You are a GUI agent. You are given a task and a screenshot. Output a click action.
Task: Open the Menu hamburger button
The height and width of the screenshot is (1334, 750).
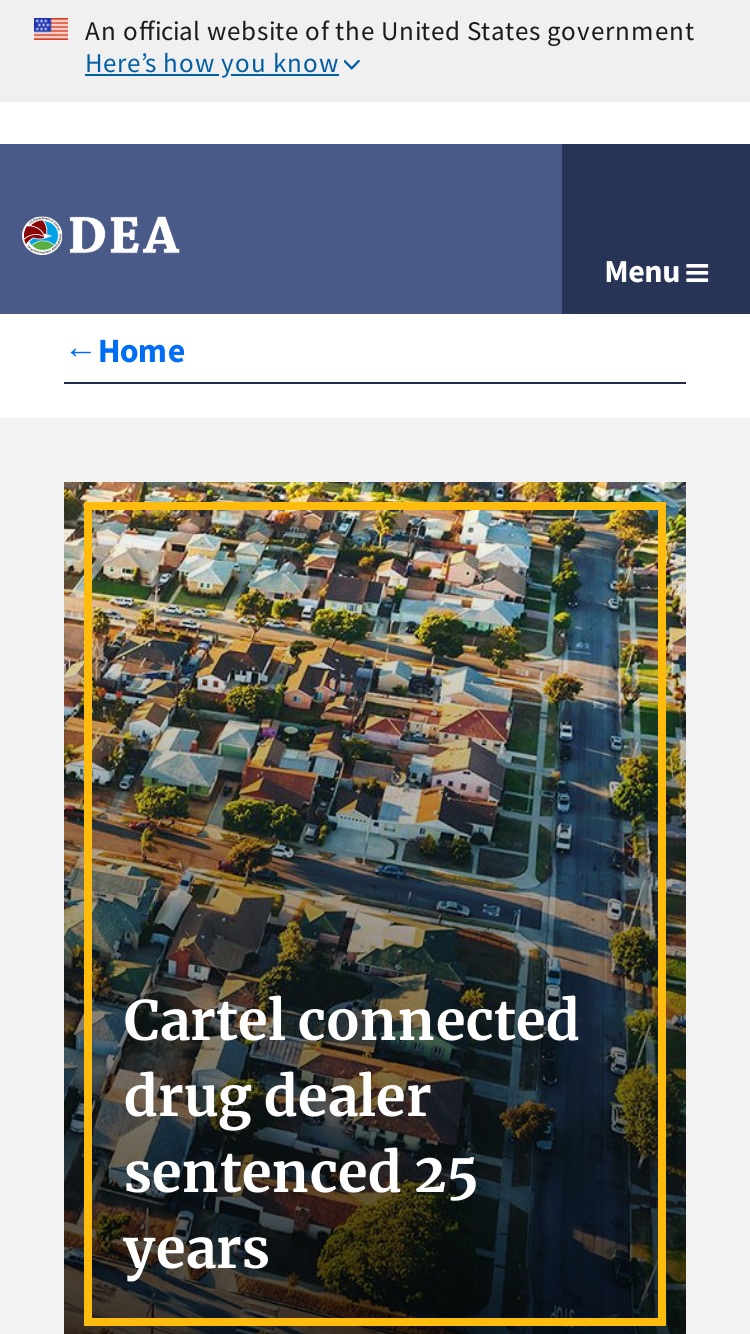(x=656, y=271)
